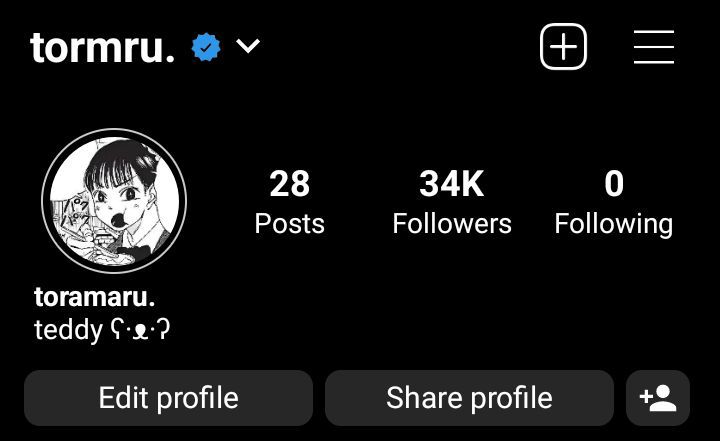
Task: Create a new post with the plus icon
Action: tap(563, 47)
